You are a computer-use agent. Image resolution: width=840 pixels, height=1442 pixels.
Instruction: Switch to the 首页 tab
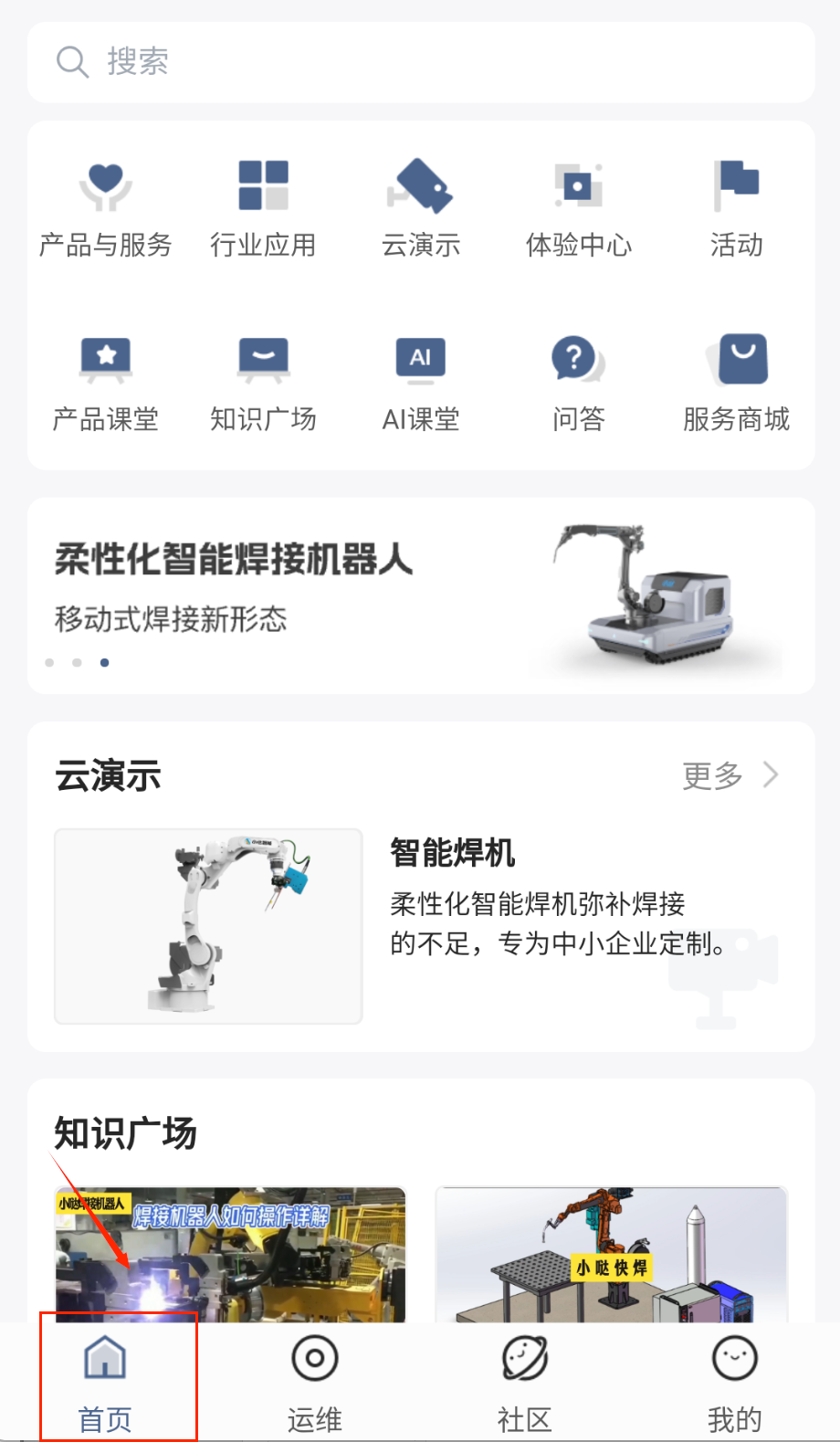[106, 1381]
